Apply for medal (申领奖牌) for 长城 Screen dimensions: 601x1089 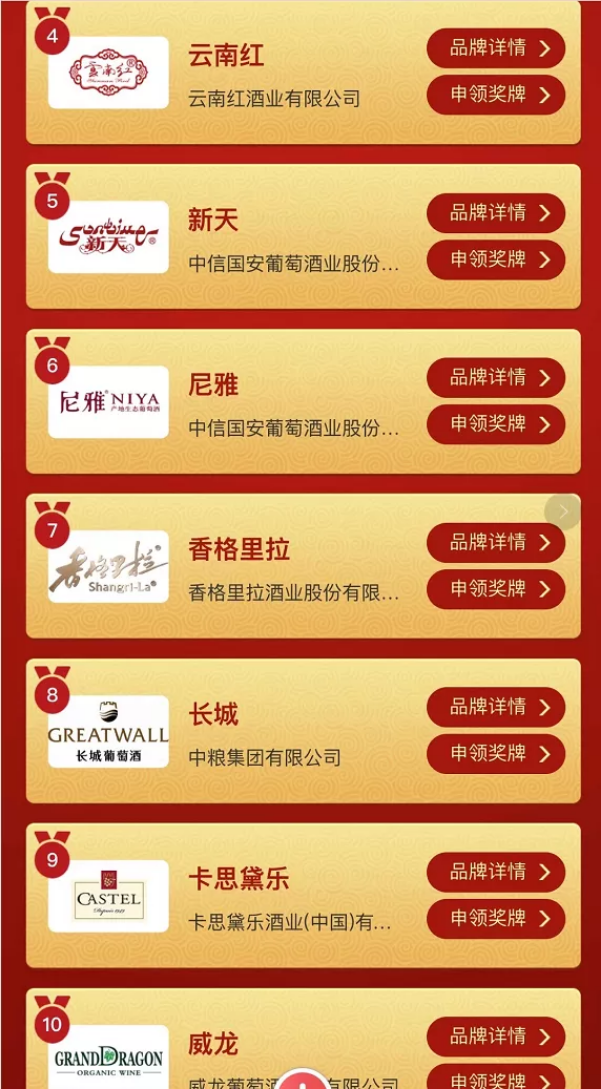[496, 754]
